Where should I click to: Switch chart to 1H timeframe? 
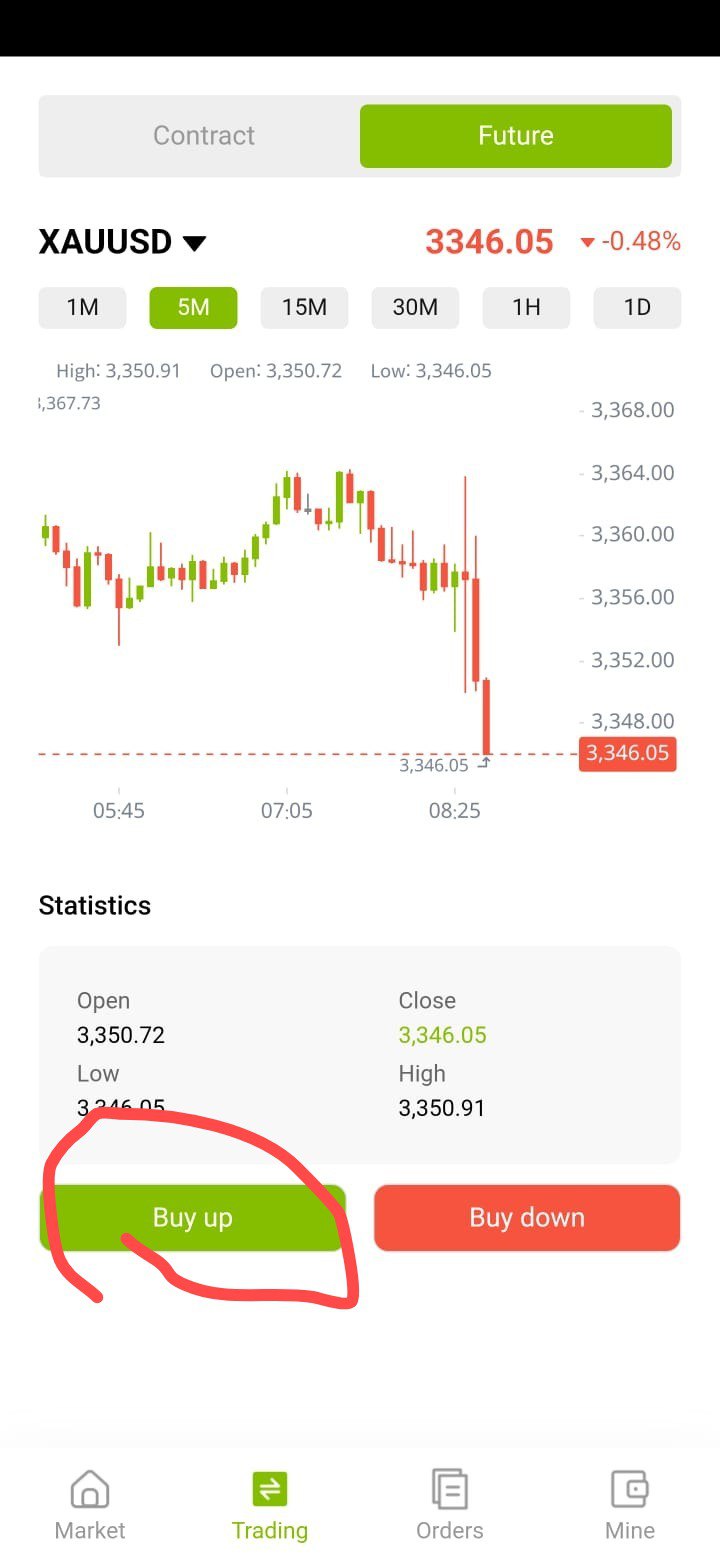[x=527, y=308]
